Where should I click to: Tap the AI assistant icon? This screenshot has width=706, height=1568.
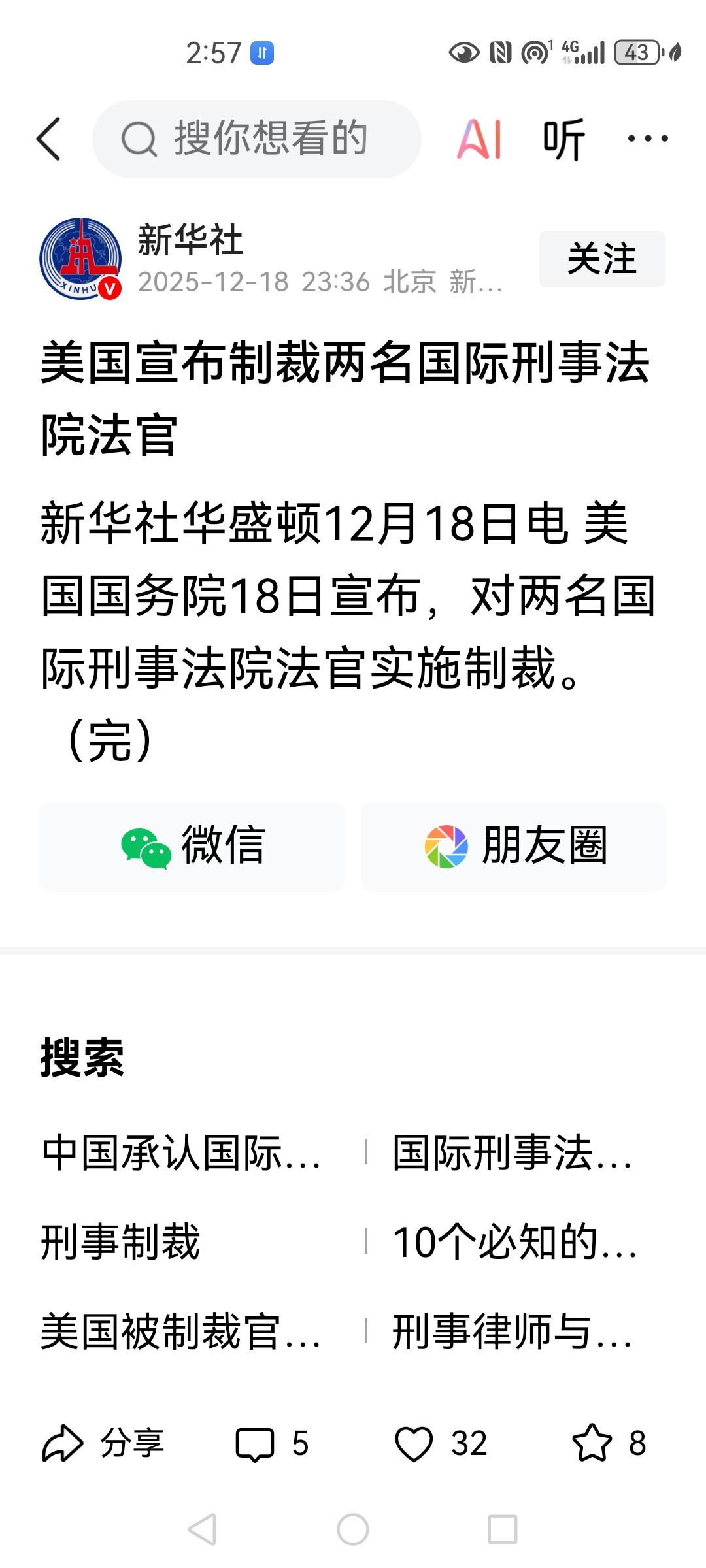pos(482,139)
